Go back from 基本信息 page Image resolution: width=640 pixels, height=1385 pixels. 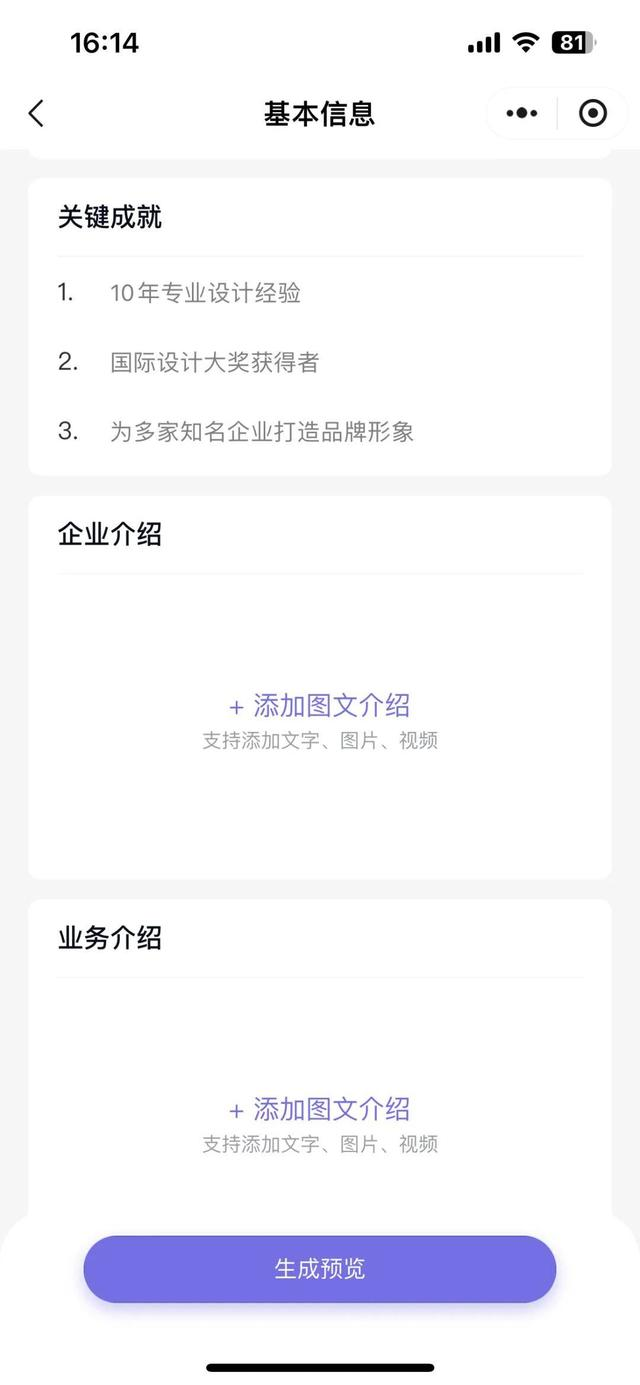37,114
